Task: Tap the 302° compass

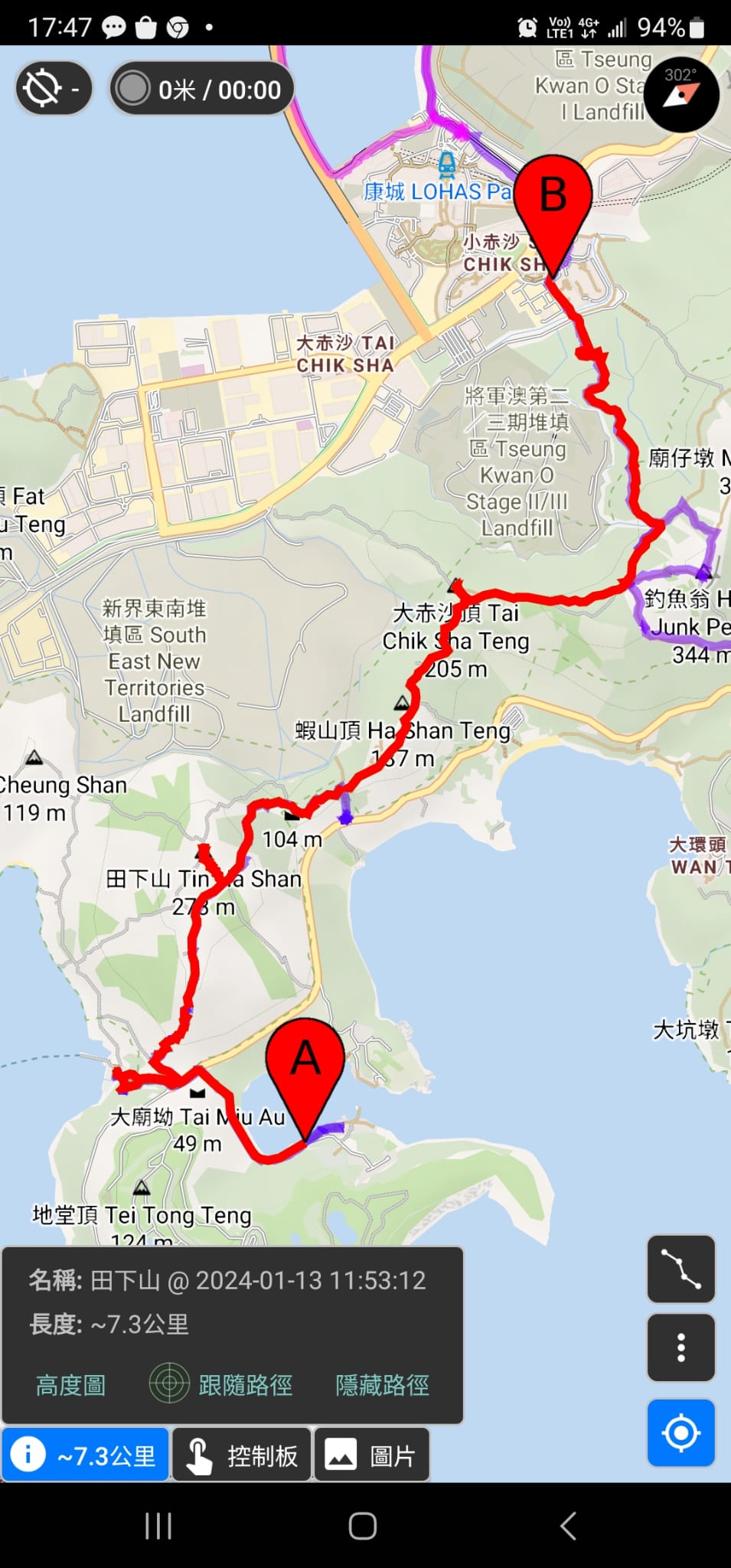Action: pyautogui.click(x=680, y=93)
